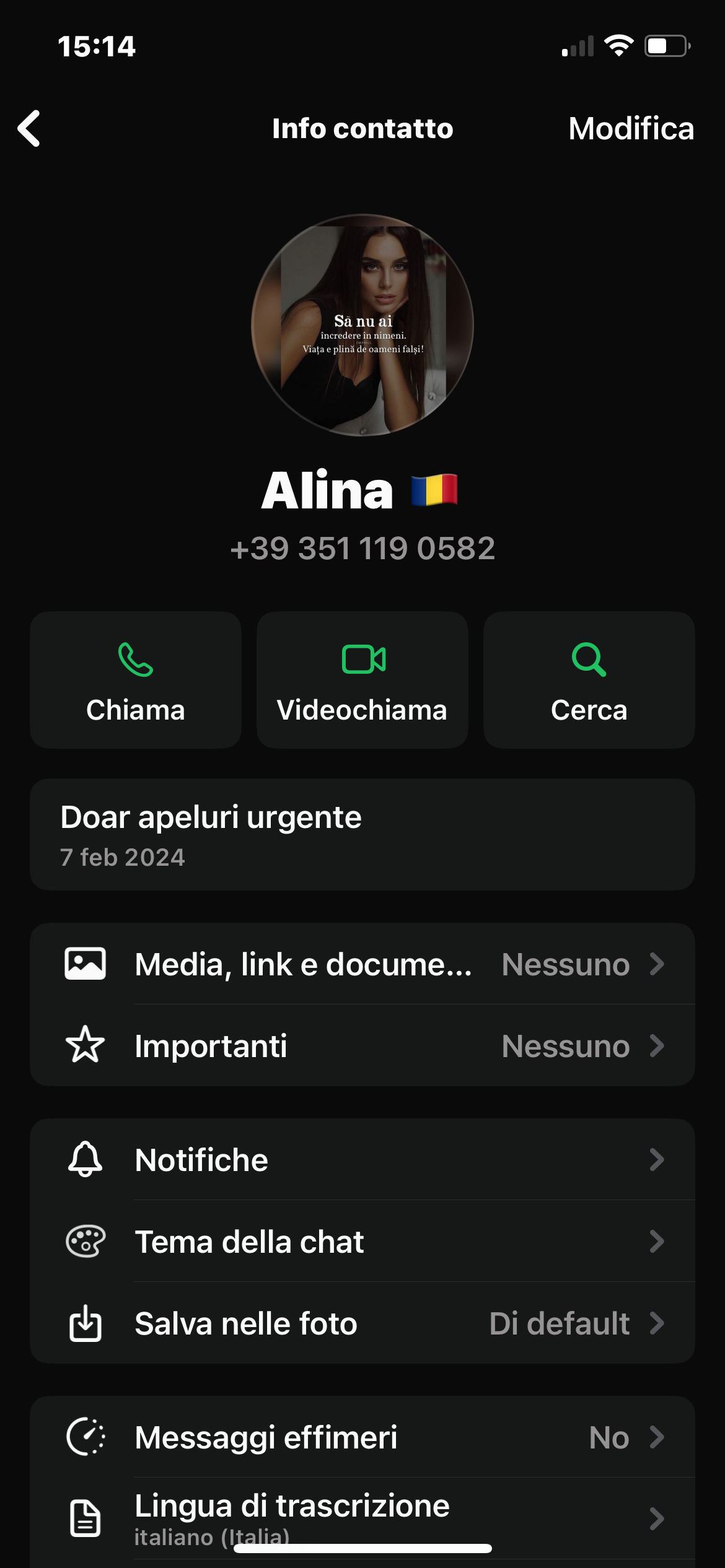This screenshot has height=1568, width=725.
Task: Start a voice call with Chiama
Action: tap(136, 679)
